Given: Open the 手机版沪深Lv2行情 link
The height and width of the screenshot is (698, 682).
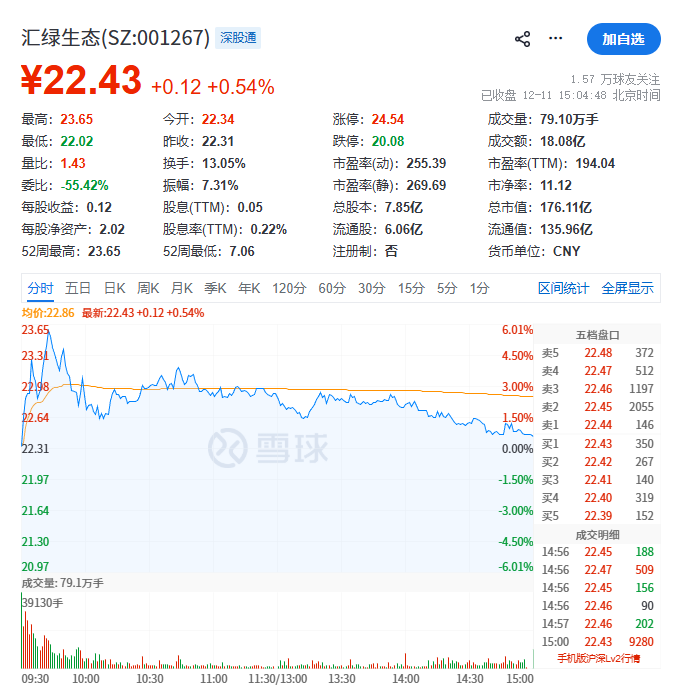Looking at the screenshot, I should (598, 658).
